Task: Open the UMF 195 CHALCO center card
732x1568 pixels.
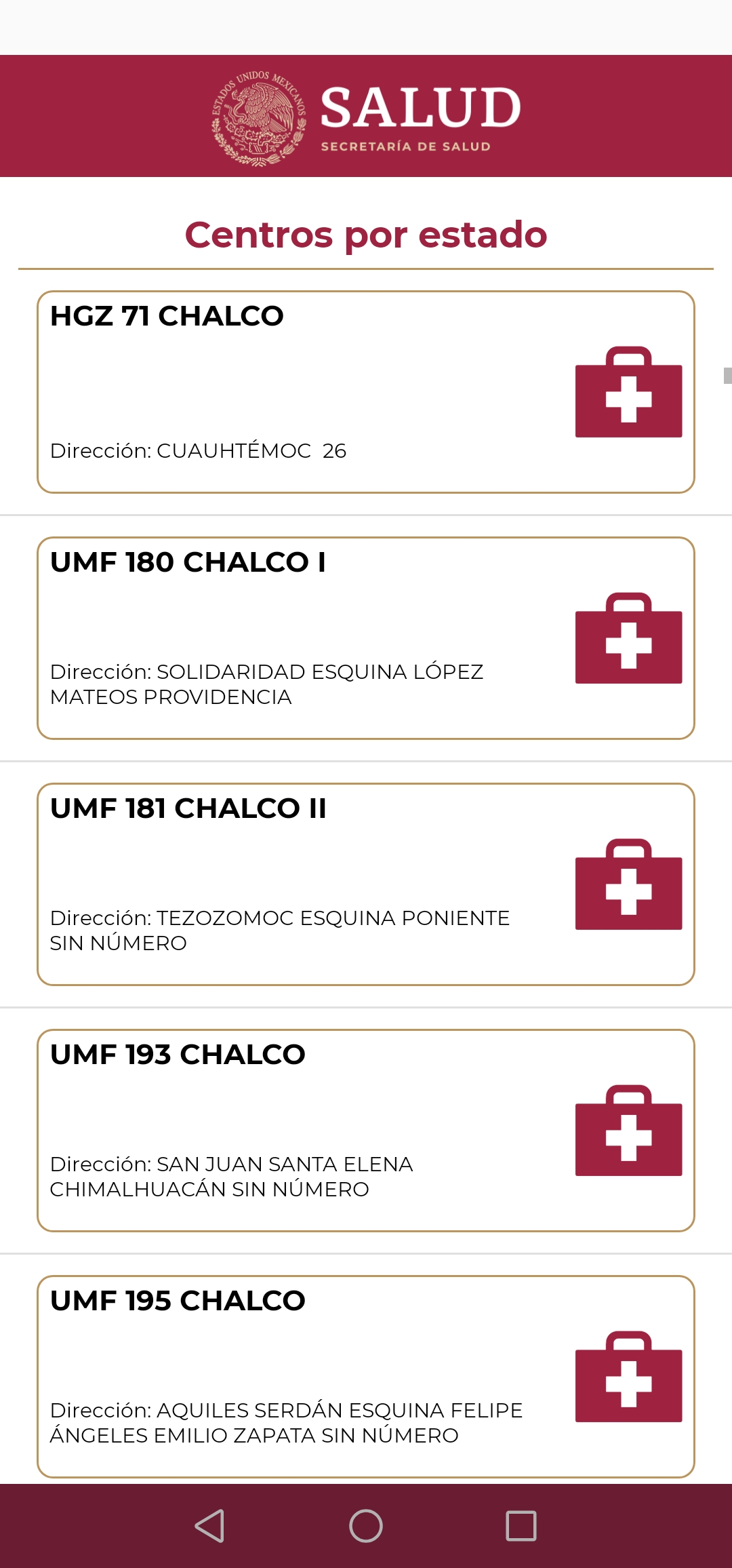Action: pyautogui.click(x=366, y=1377)
